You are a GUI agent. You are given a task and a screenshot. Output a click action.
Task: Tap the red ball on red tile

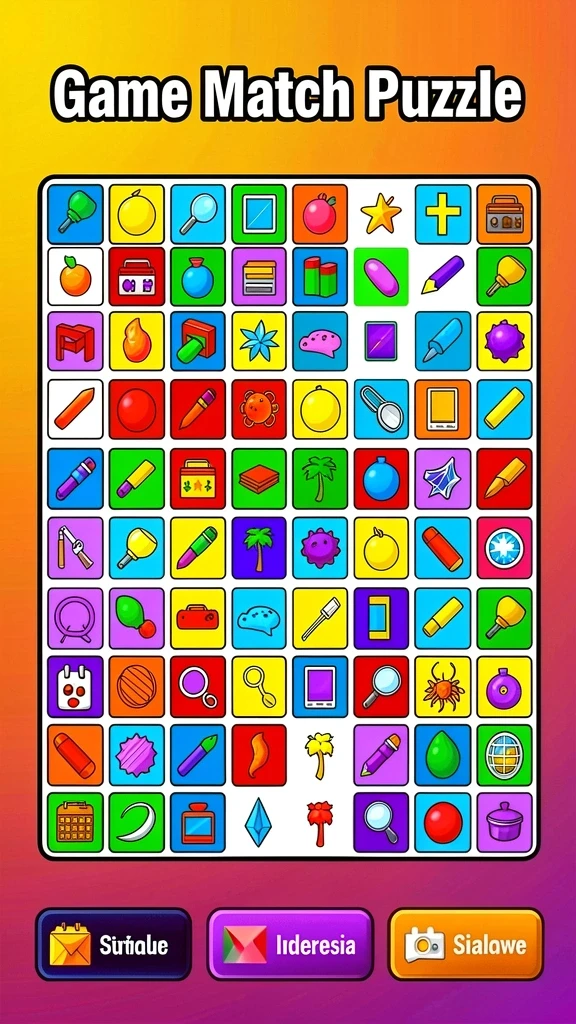[x=136, y=409]
